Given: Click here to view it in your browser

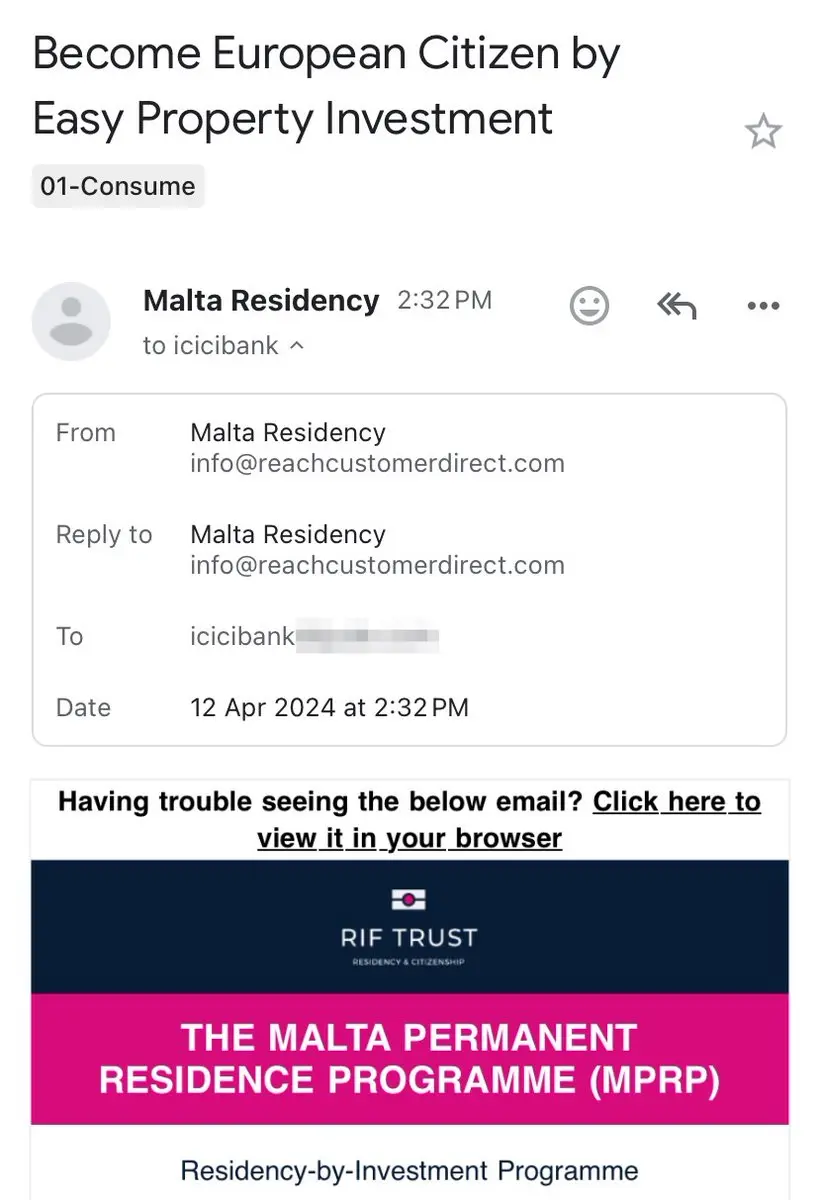Looking at the screenshot, I should tap(510, 820).
